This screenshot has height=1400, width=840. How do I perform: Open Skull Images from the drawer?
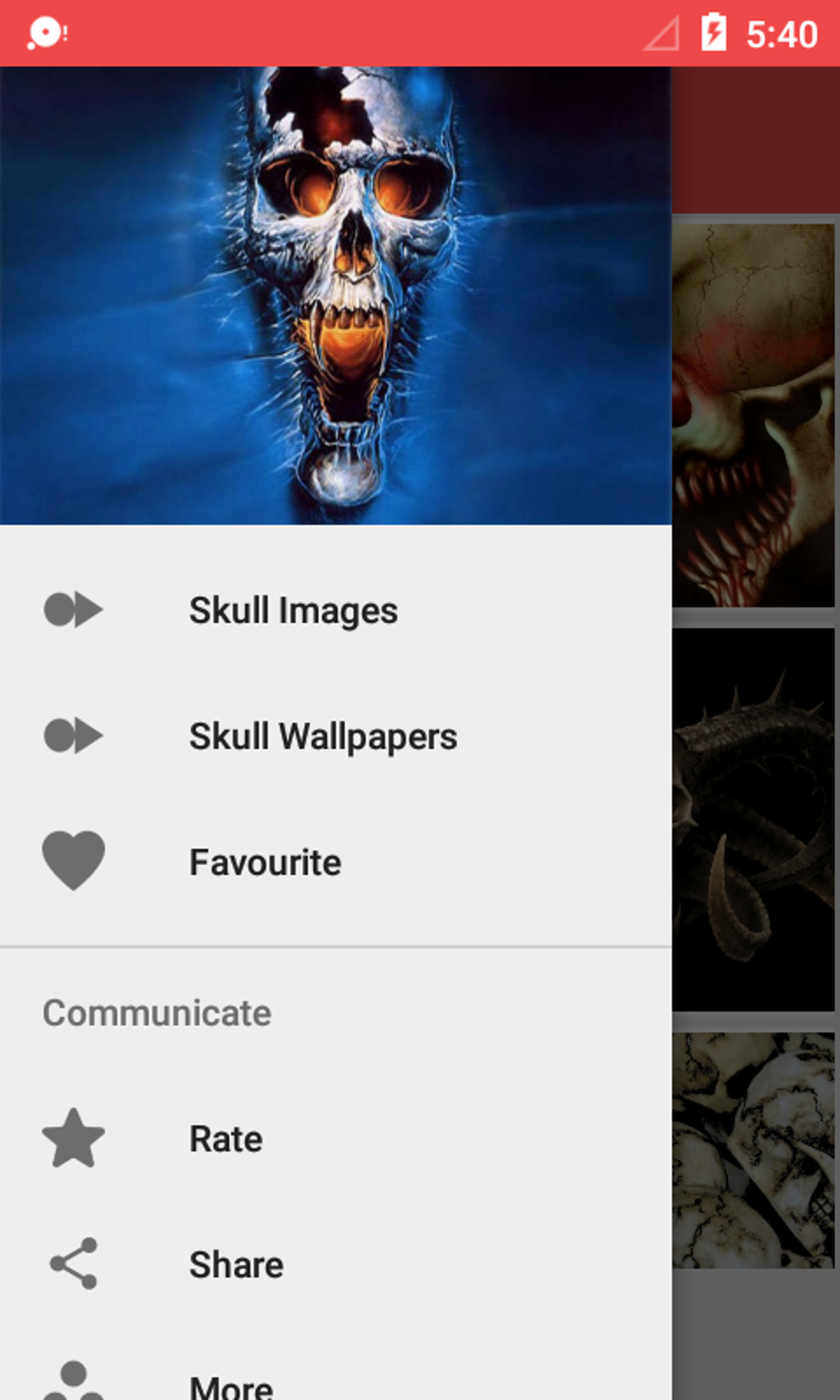click(293, 611)
